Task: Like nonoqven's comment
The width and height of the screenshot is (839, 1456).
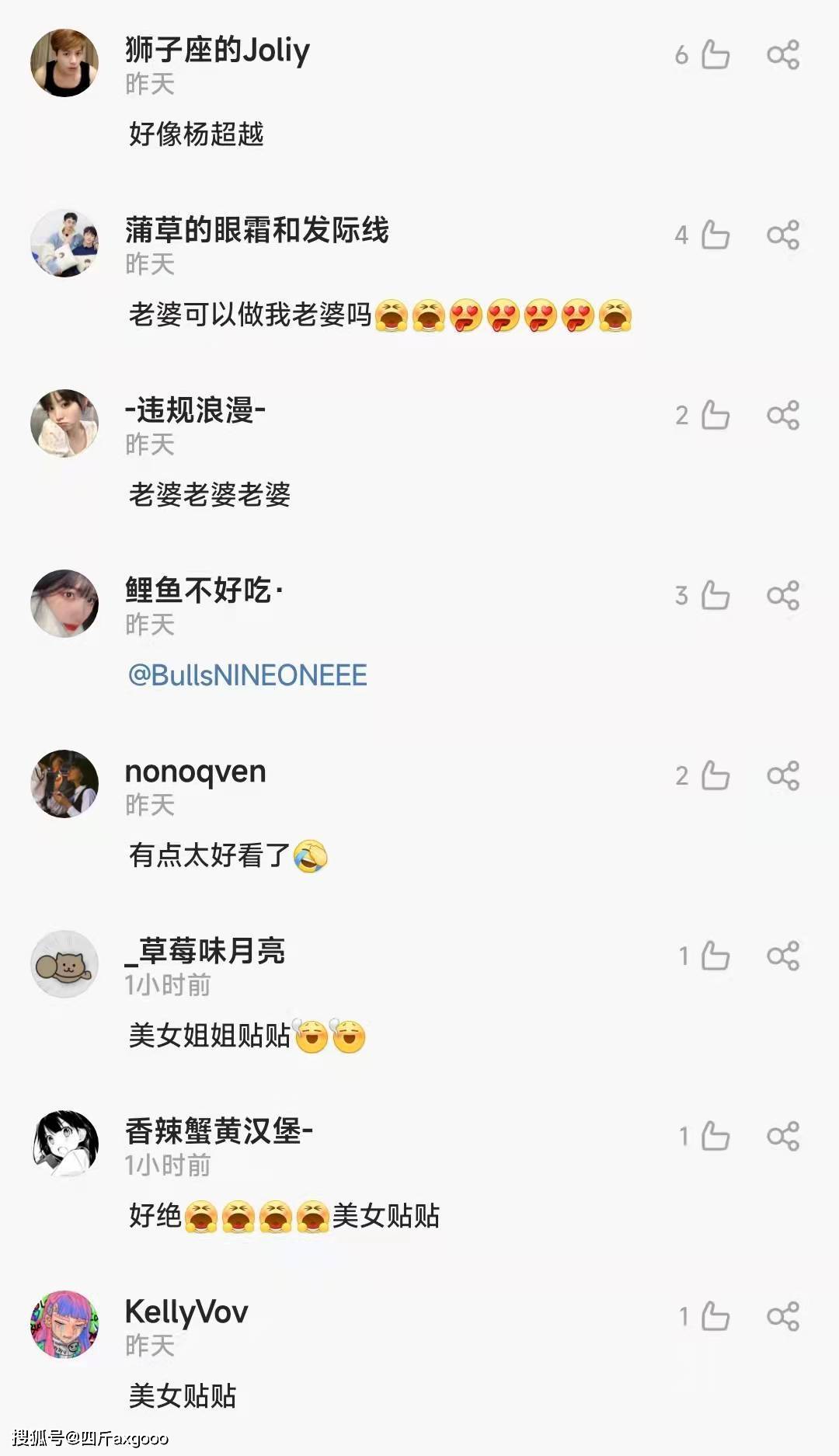Action: 715,775
